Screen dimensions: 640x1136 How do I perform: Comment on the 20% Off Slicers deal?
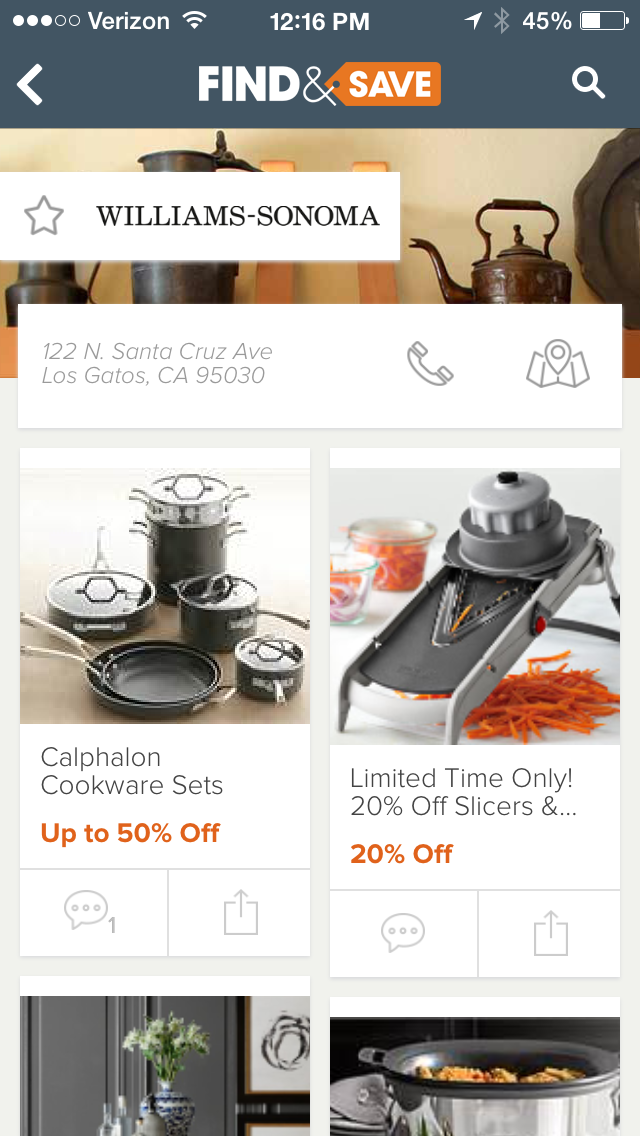pos(403,934)
